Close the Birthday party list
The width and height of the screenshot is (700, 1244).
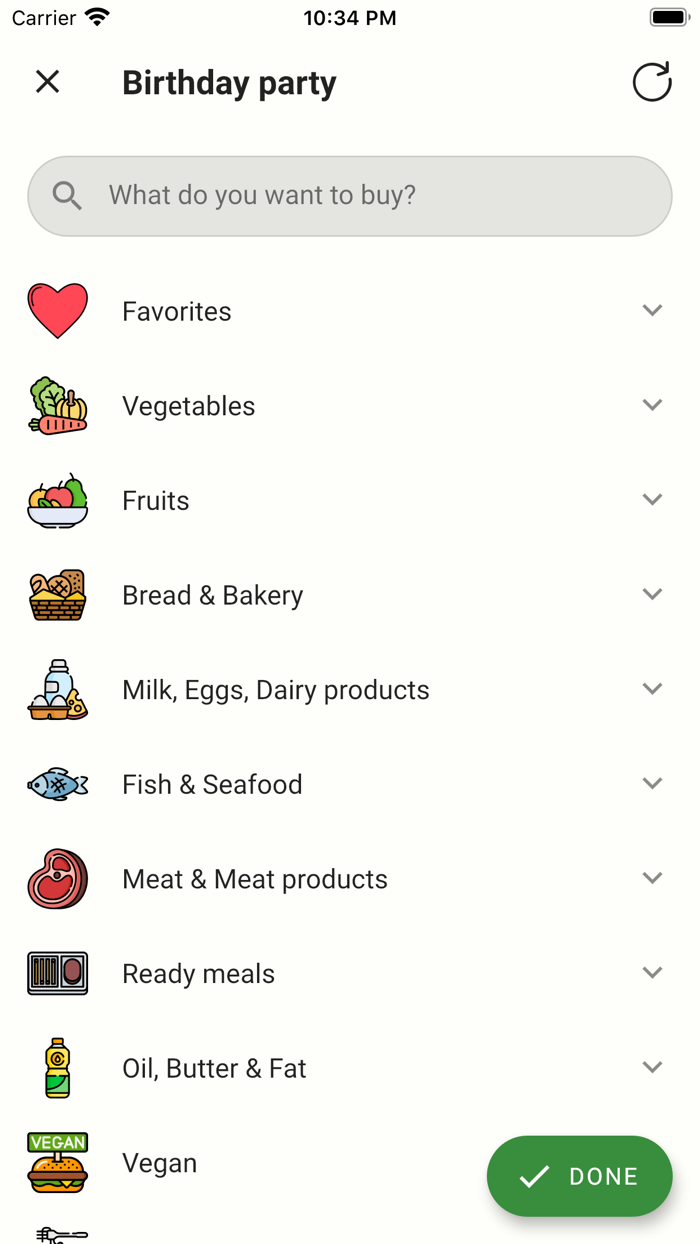48,82
